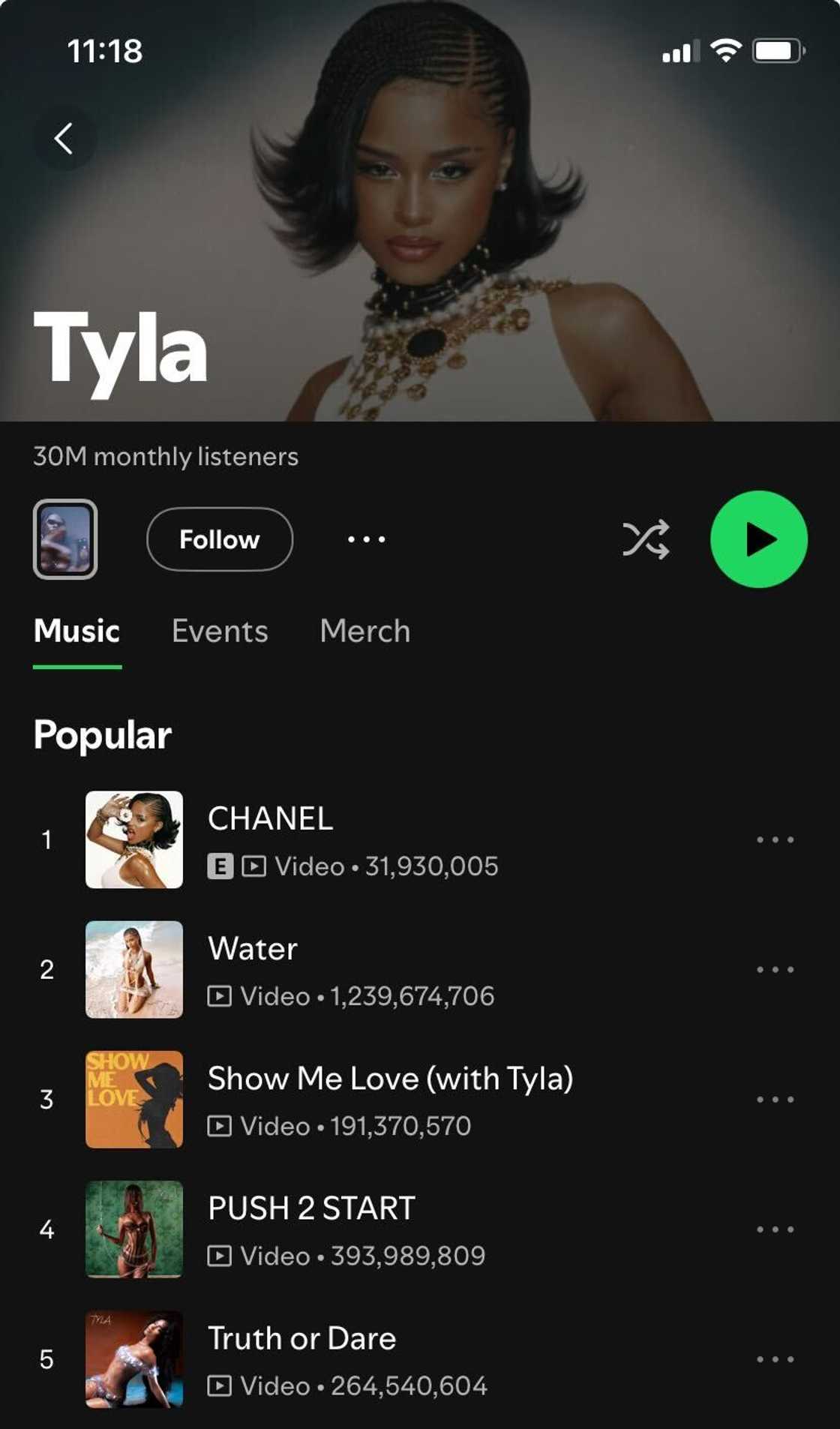Tap the 30M monthly listeners text
Image resolution: width=840 pixels, height=1429 pixels.
[165, 455]
